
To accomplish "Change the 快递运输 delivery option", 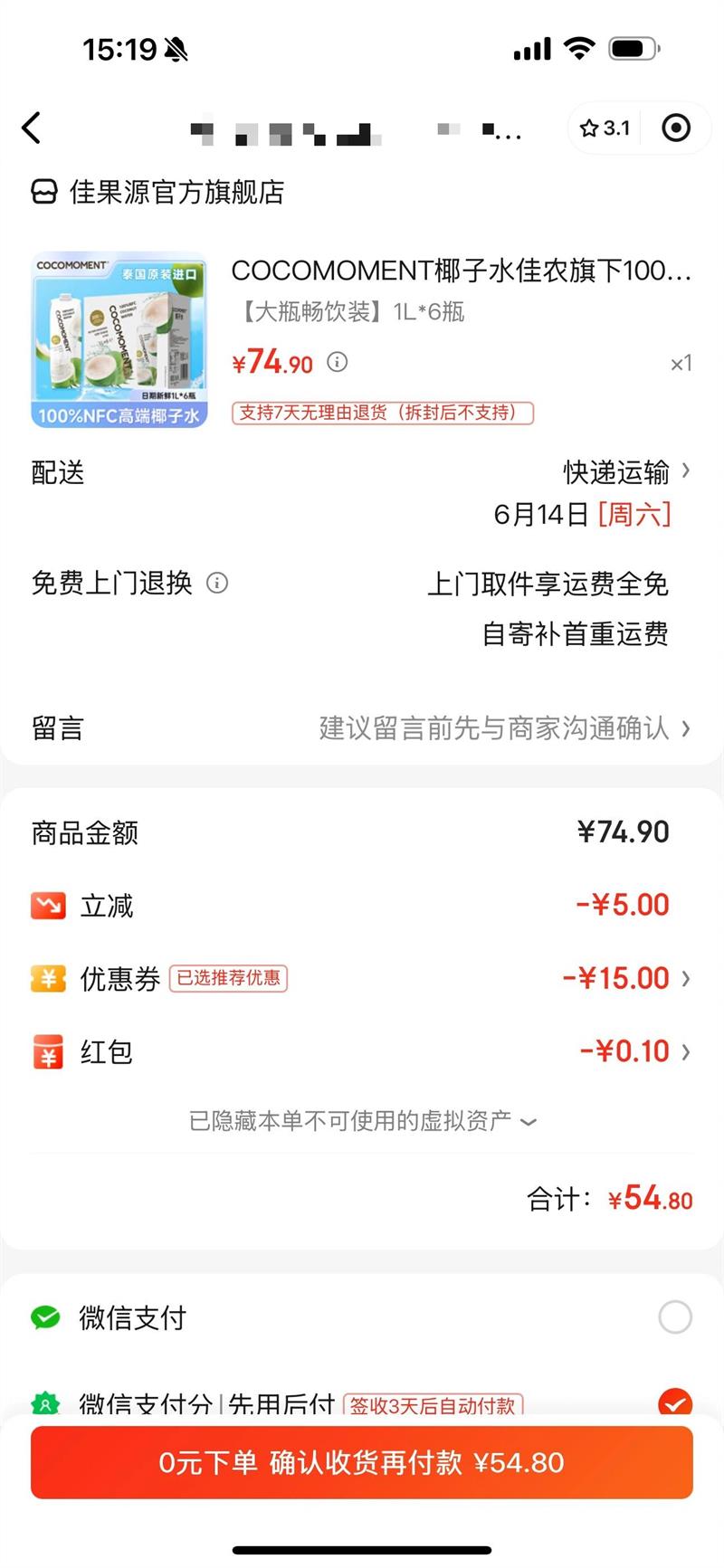I will (625, 471).
